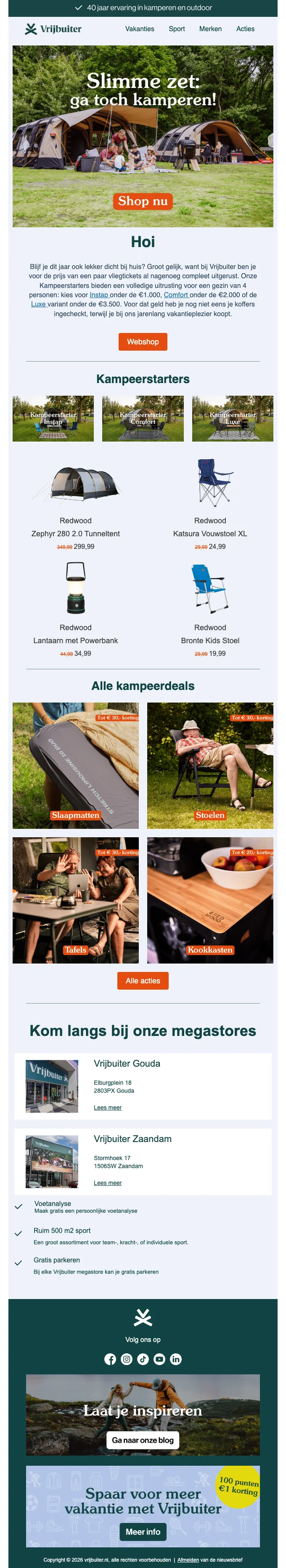Open the Slaapmatten deals tile
This screenshot has height=1568, width=286.
pyautogui.click(x=75, y=765)
